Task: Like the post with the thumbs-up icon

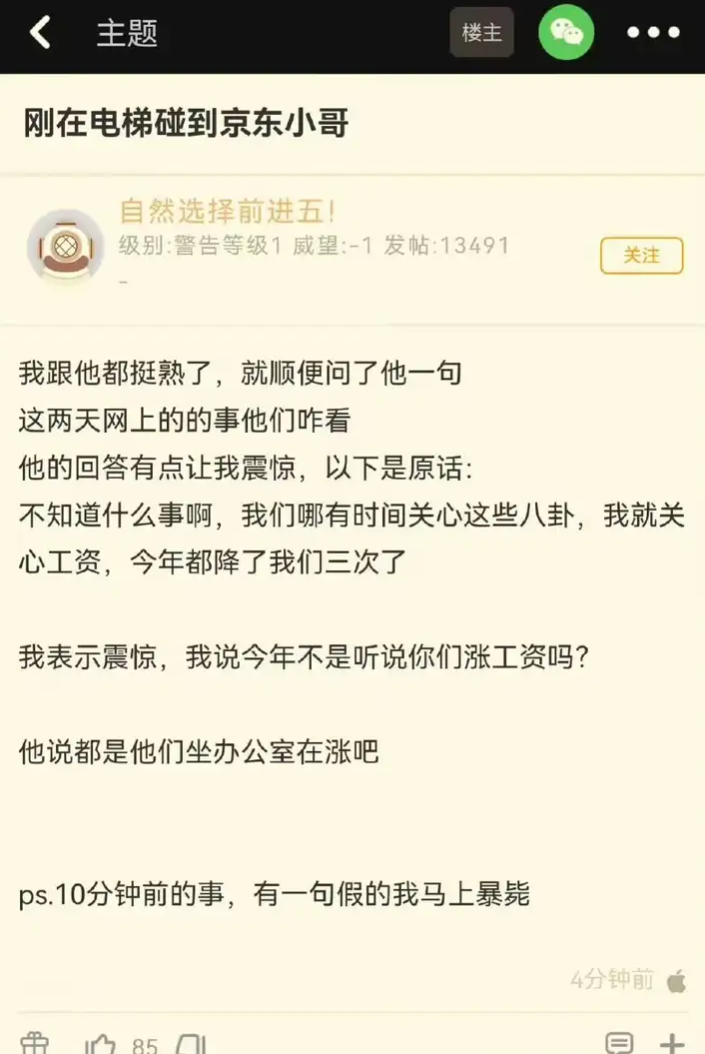Action: pyautogui.click(x=101, y=1045)
